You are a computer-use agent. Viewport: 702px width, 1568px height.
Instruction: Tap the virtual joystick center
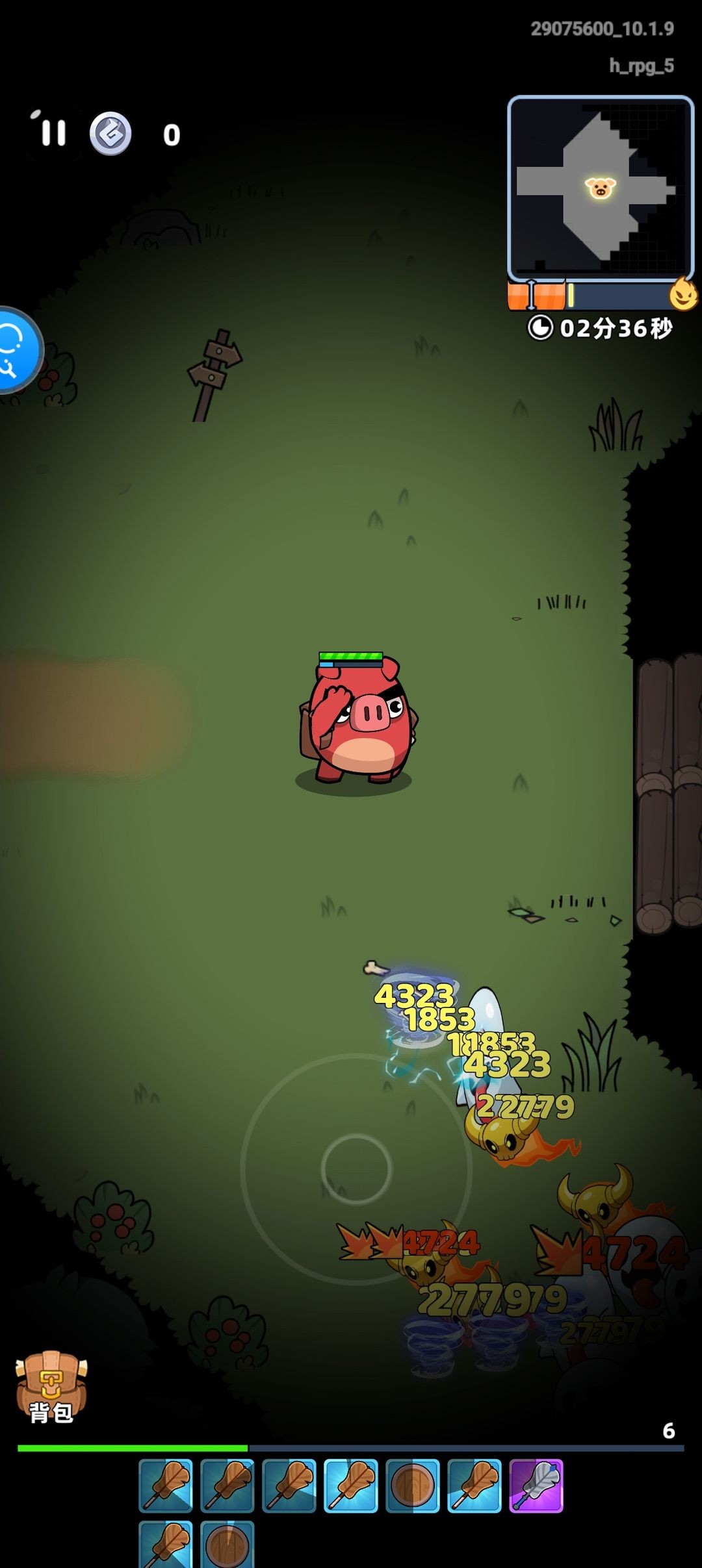coord(356,1169)
